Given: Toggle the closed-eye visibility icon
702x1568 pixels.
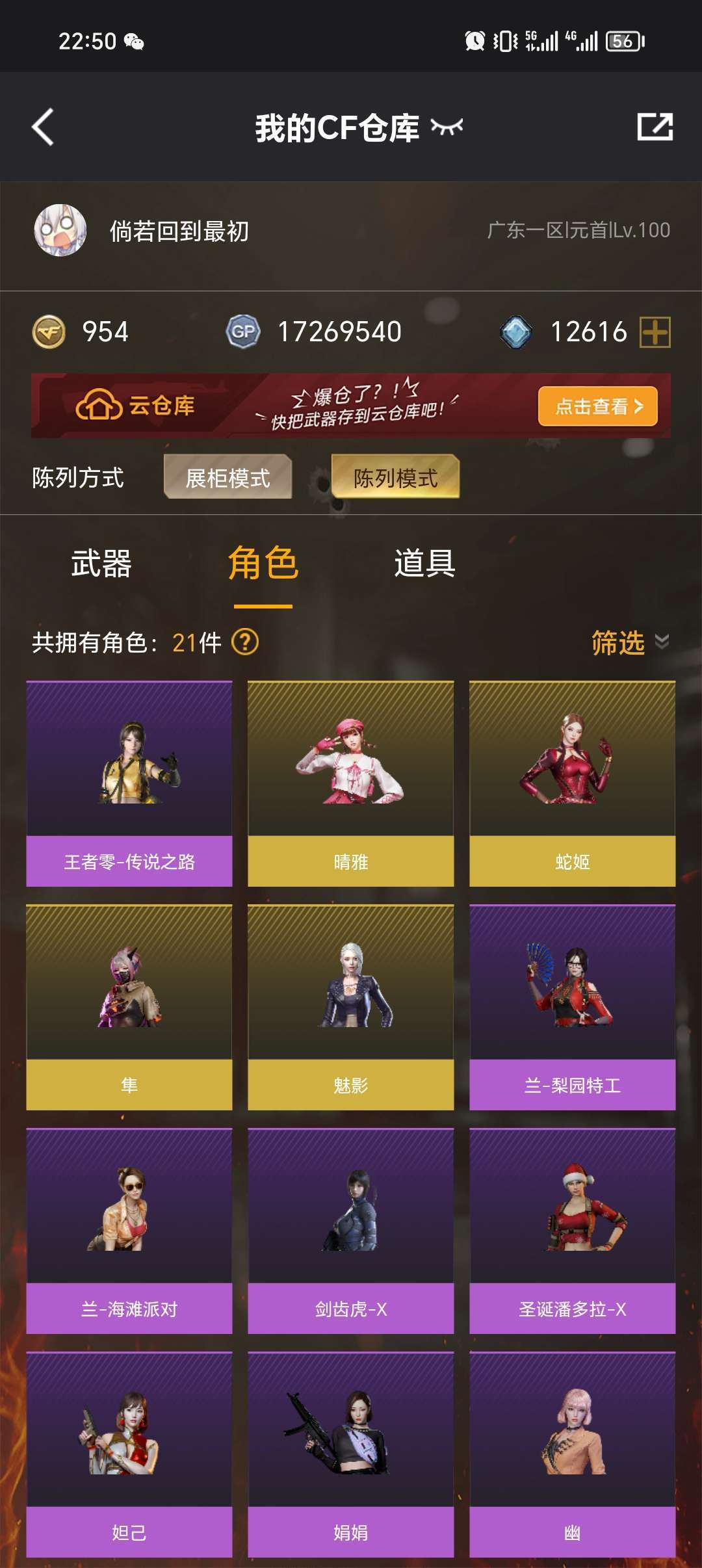Looking at the screenshot, I should pyautogui.click(x=447, y=127).
